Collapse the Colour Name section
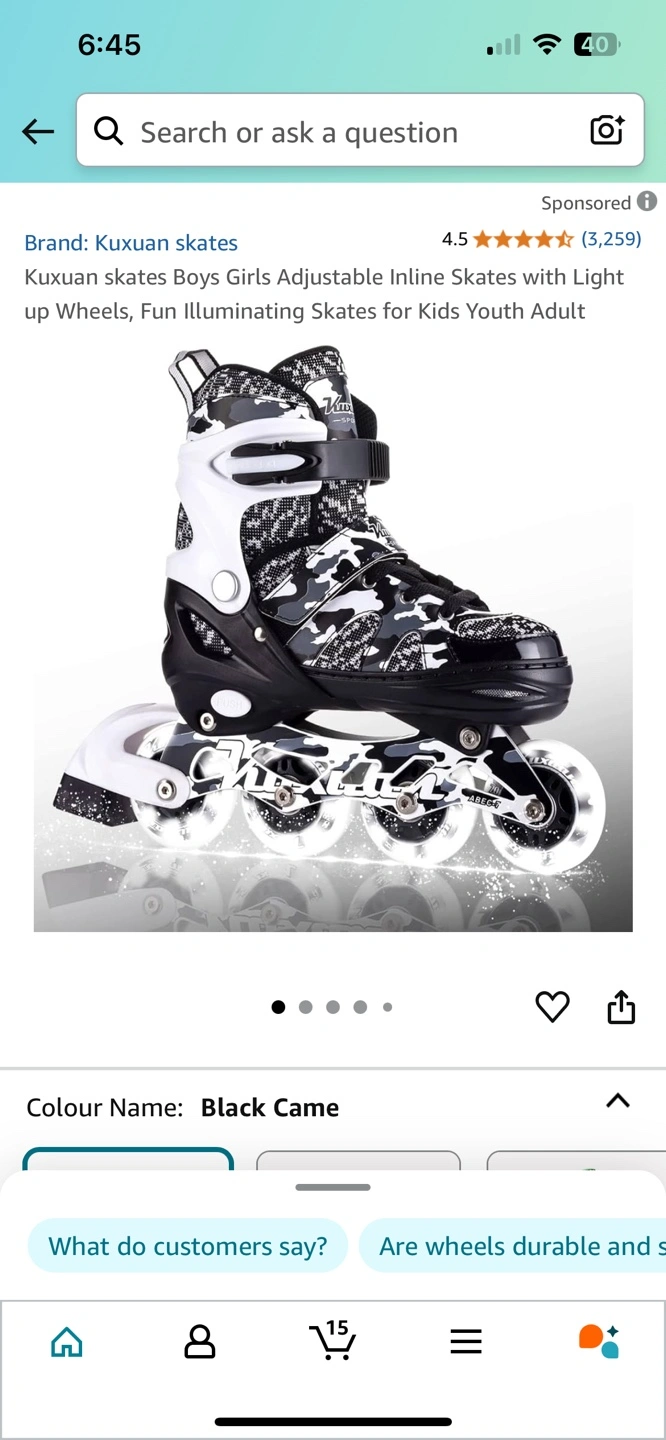 [618, 1101]
